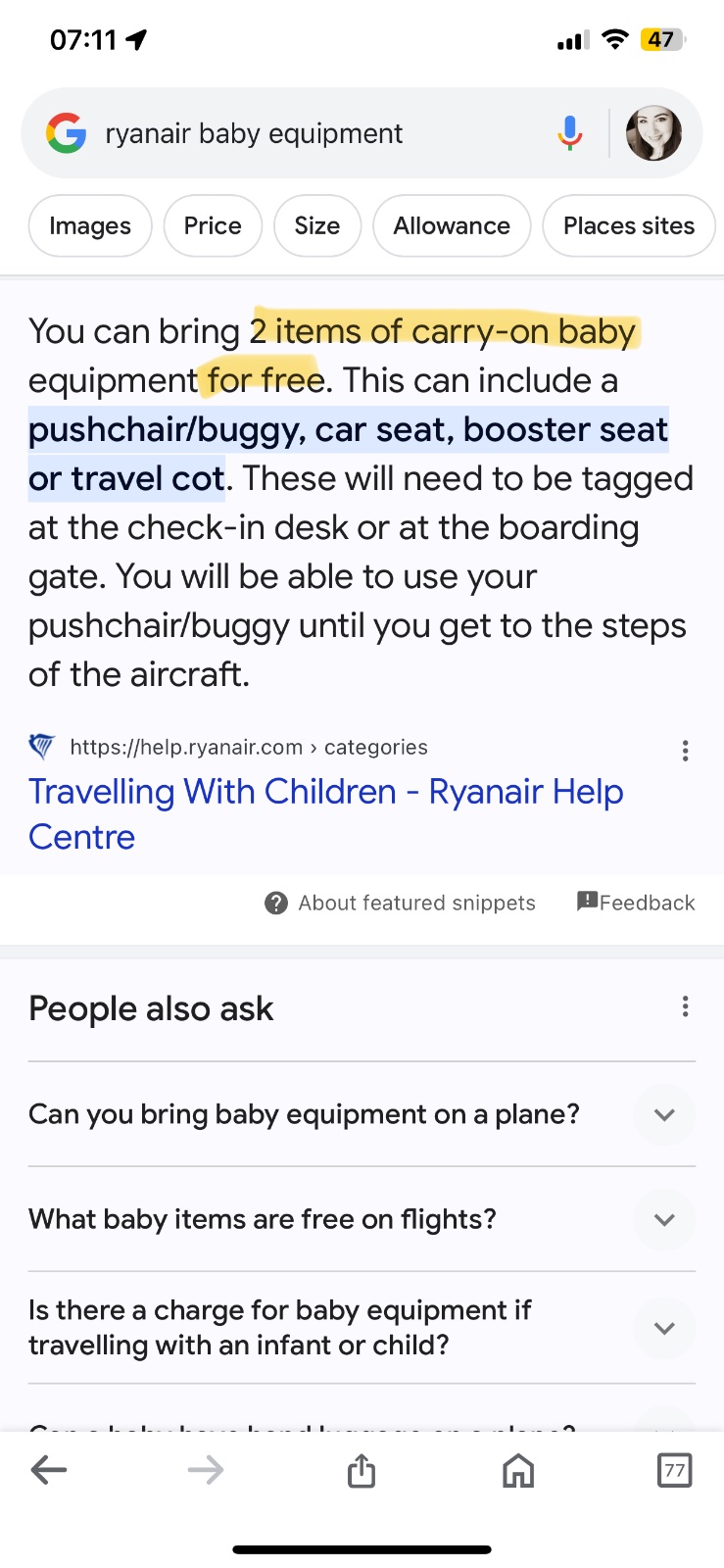Viewport: 724px width, 1568px height.
Task: Start voice search with the microphone
Action: (569, 133)
